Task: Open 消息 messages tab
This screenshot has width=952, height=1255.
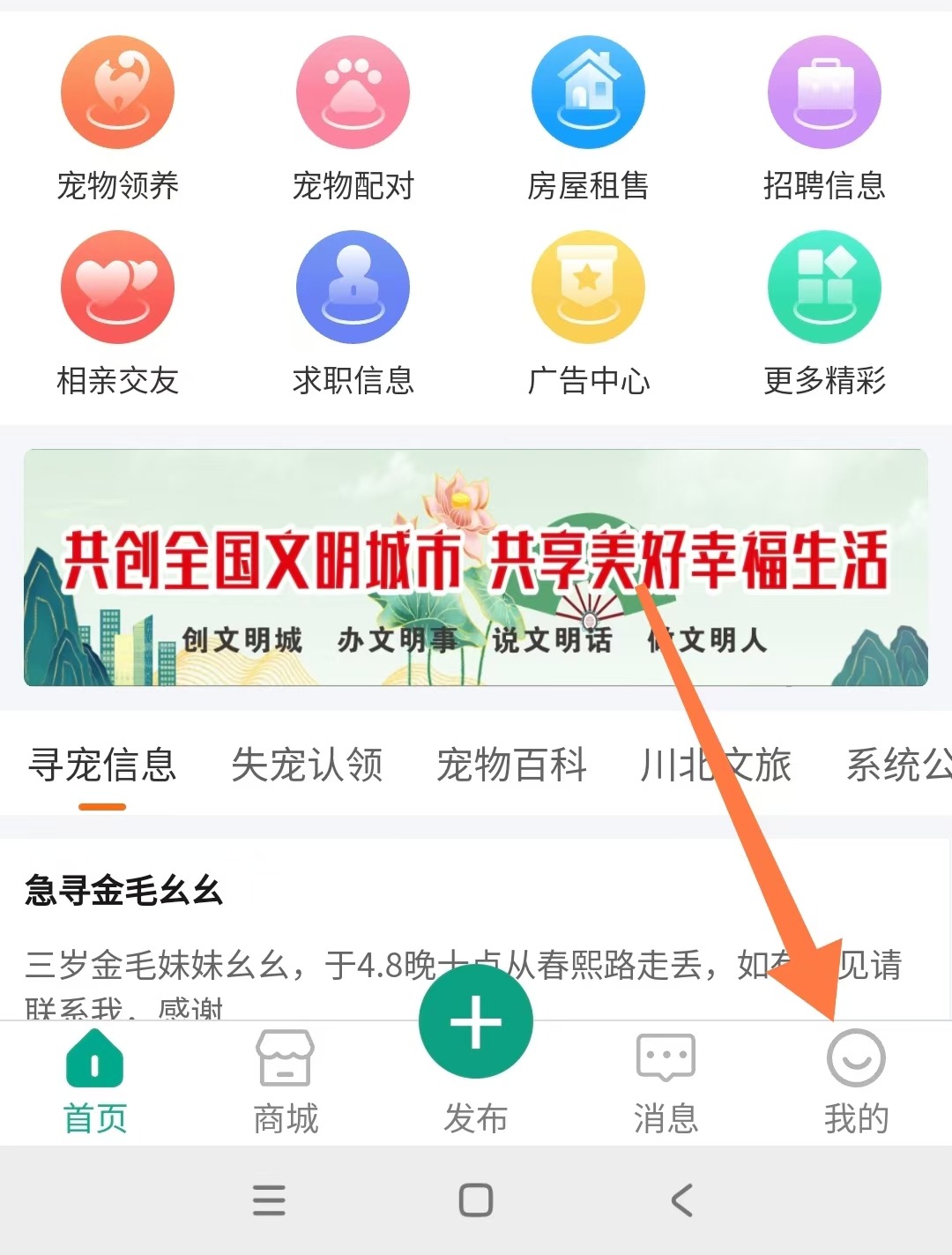Action: (x=666, y=1082)
